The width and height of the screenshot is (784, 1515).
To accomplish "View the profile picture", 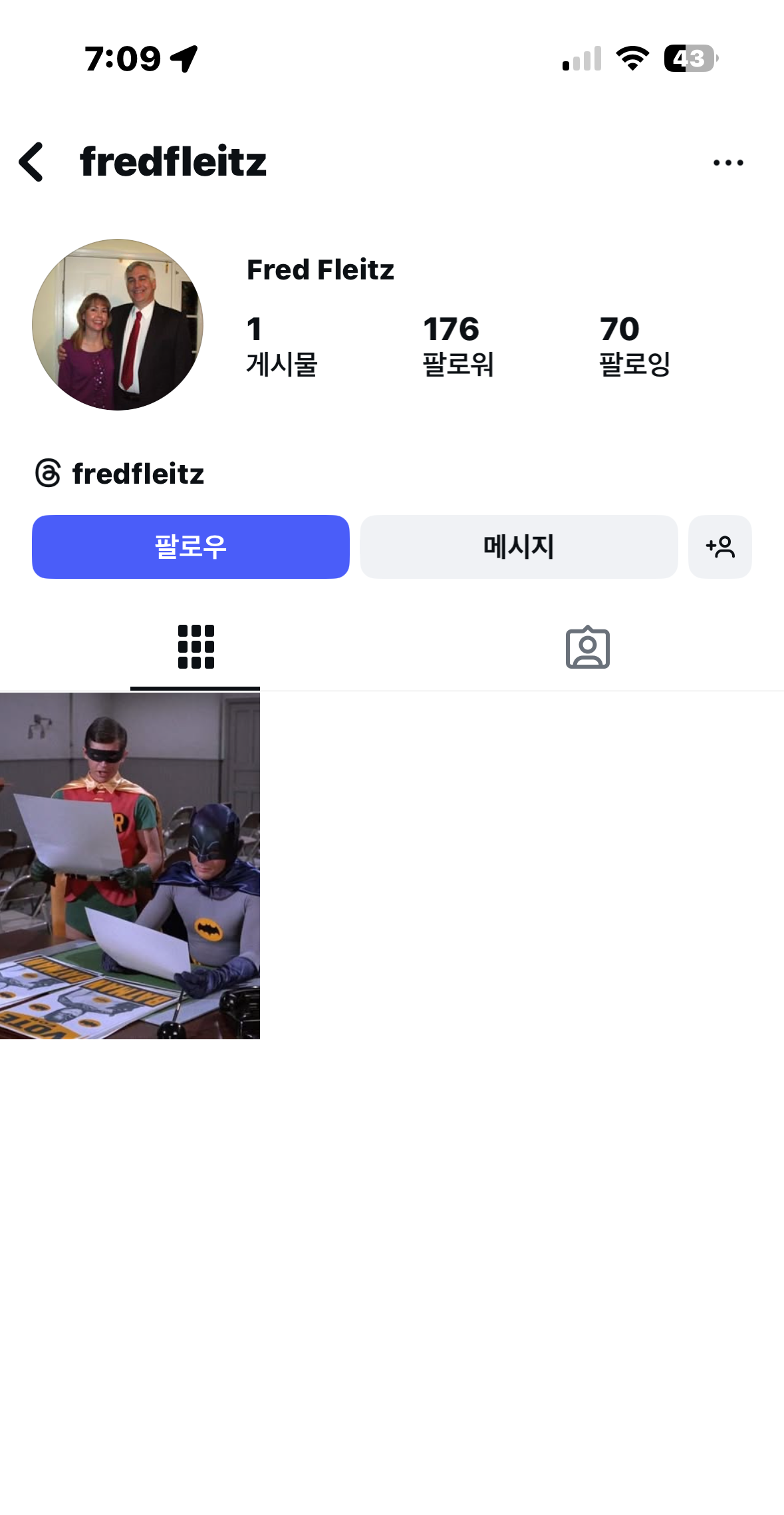I will [x=118, y=325].
